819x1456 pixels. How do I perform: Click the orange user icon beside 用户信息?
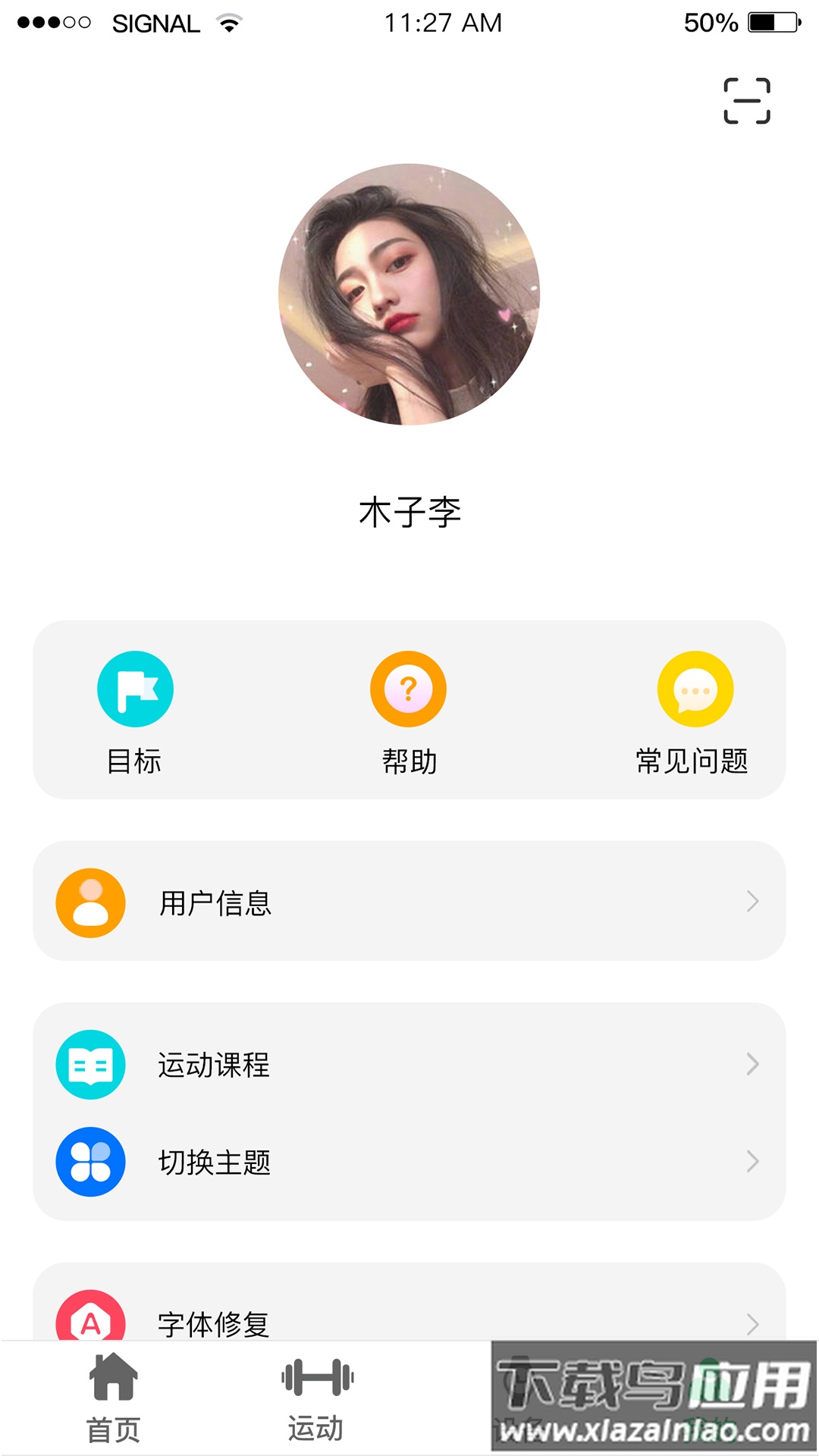click(89, 902)
